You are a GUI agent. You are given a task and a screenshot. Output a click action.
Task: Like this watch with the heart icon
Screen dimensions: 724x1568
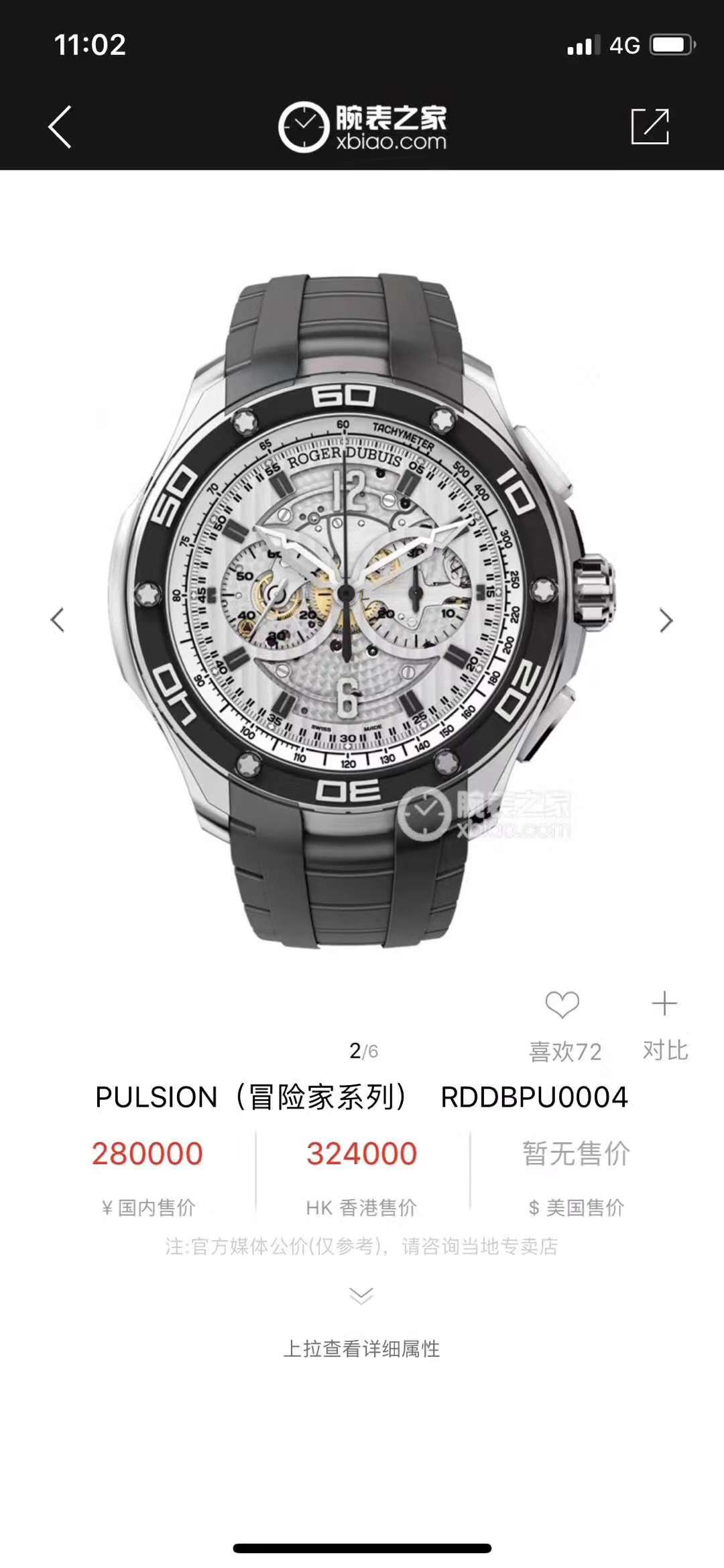(562, 1005)
